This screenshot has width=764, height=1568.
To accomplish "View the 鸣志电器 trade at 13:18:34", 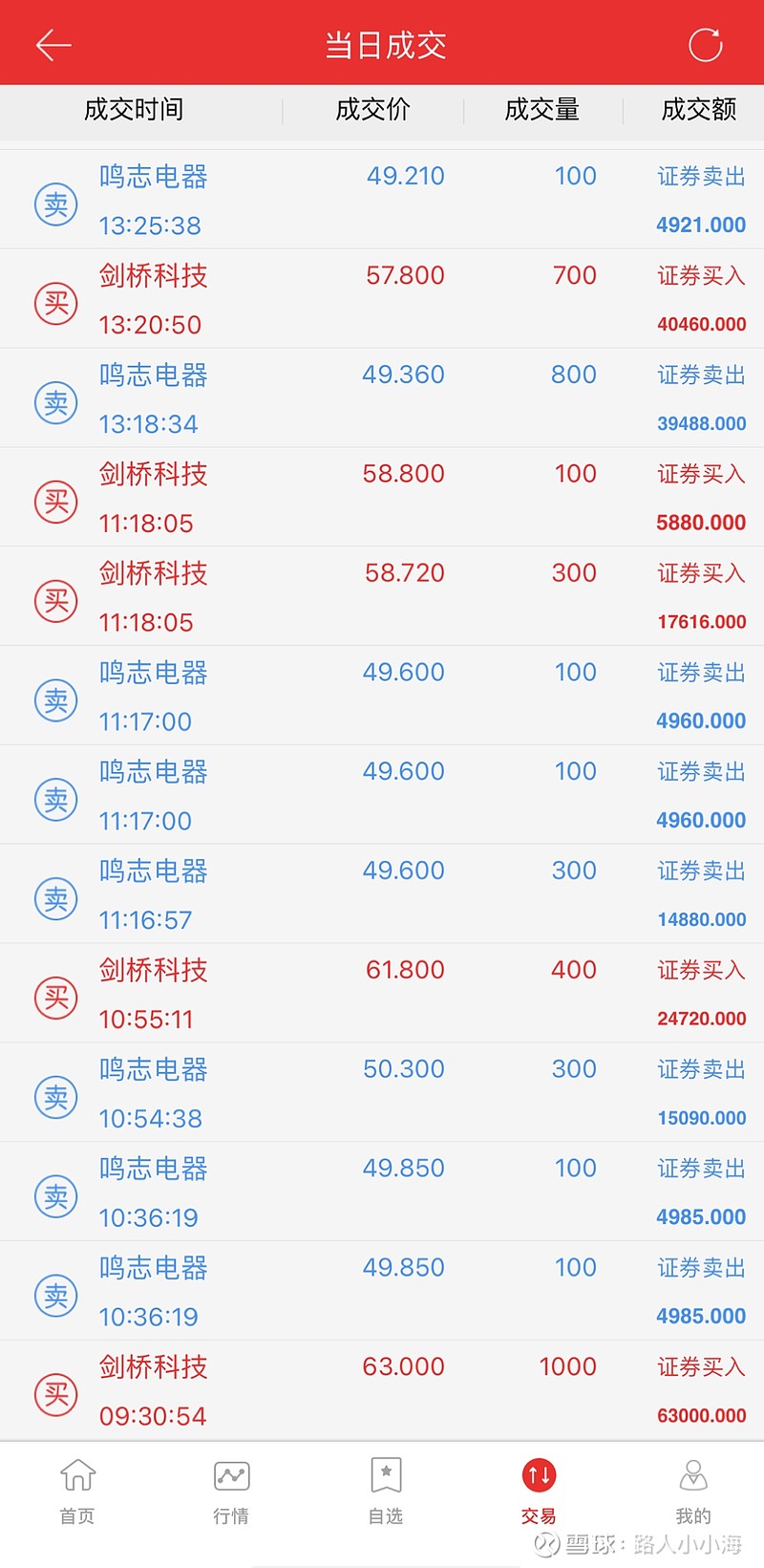I will coord(382,398).
